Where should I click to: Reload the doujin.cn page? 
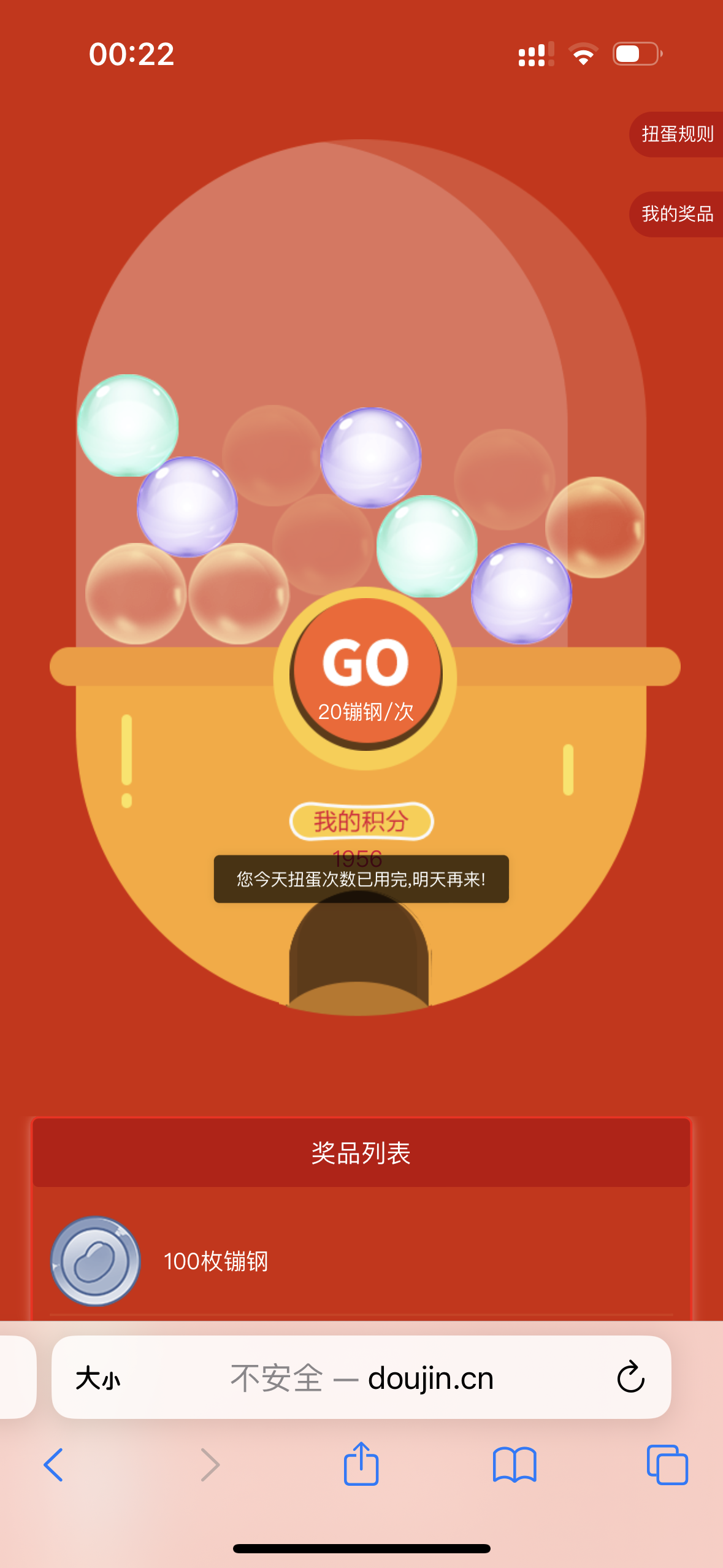630,1377
